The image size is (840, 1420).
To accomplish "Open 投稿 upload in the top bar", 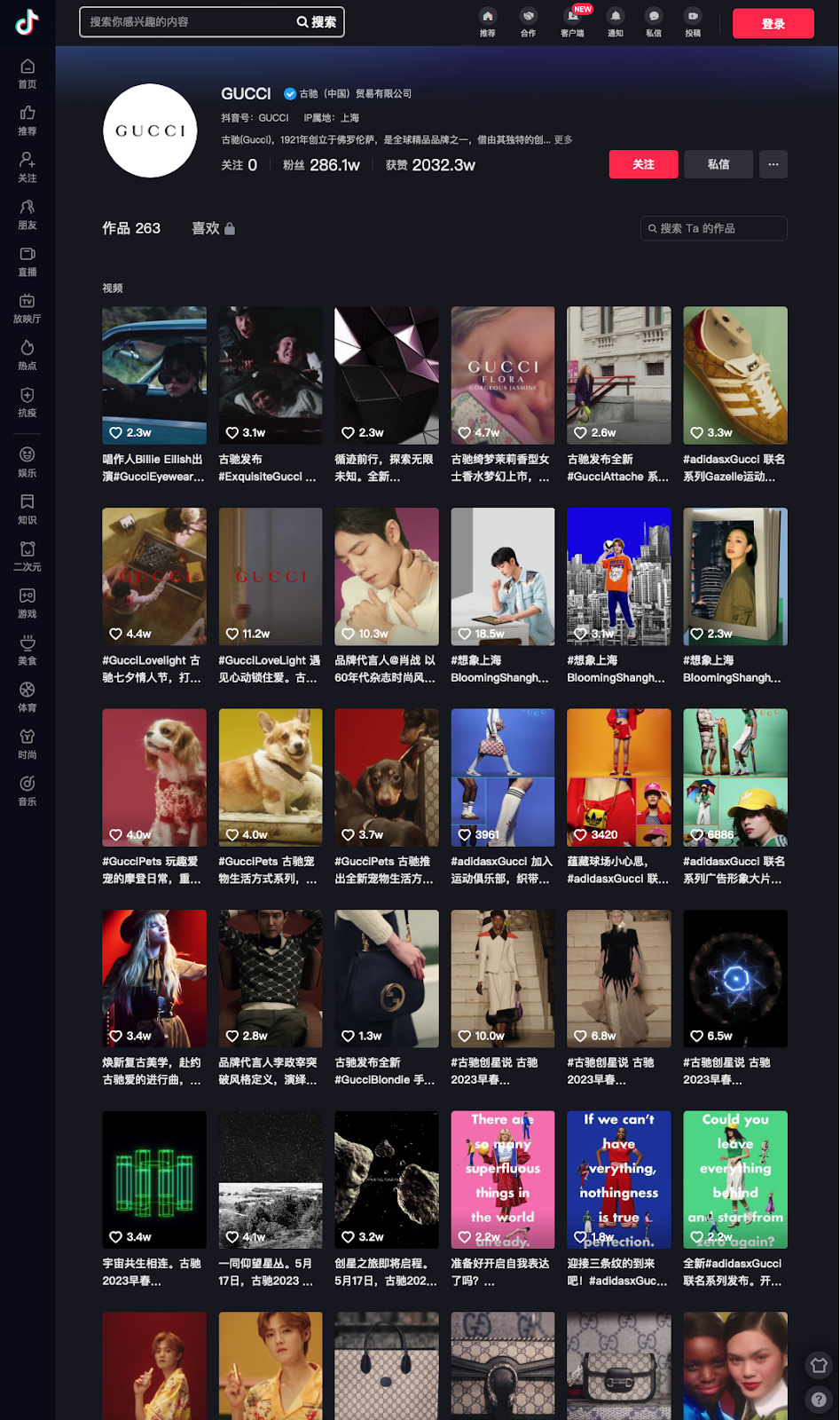I will point(693,22).
